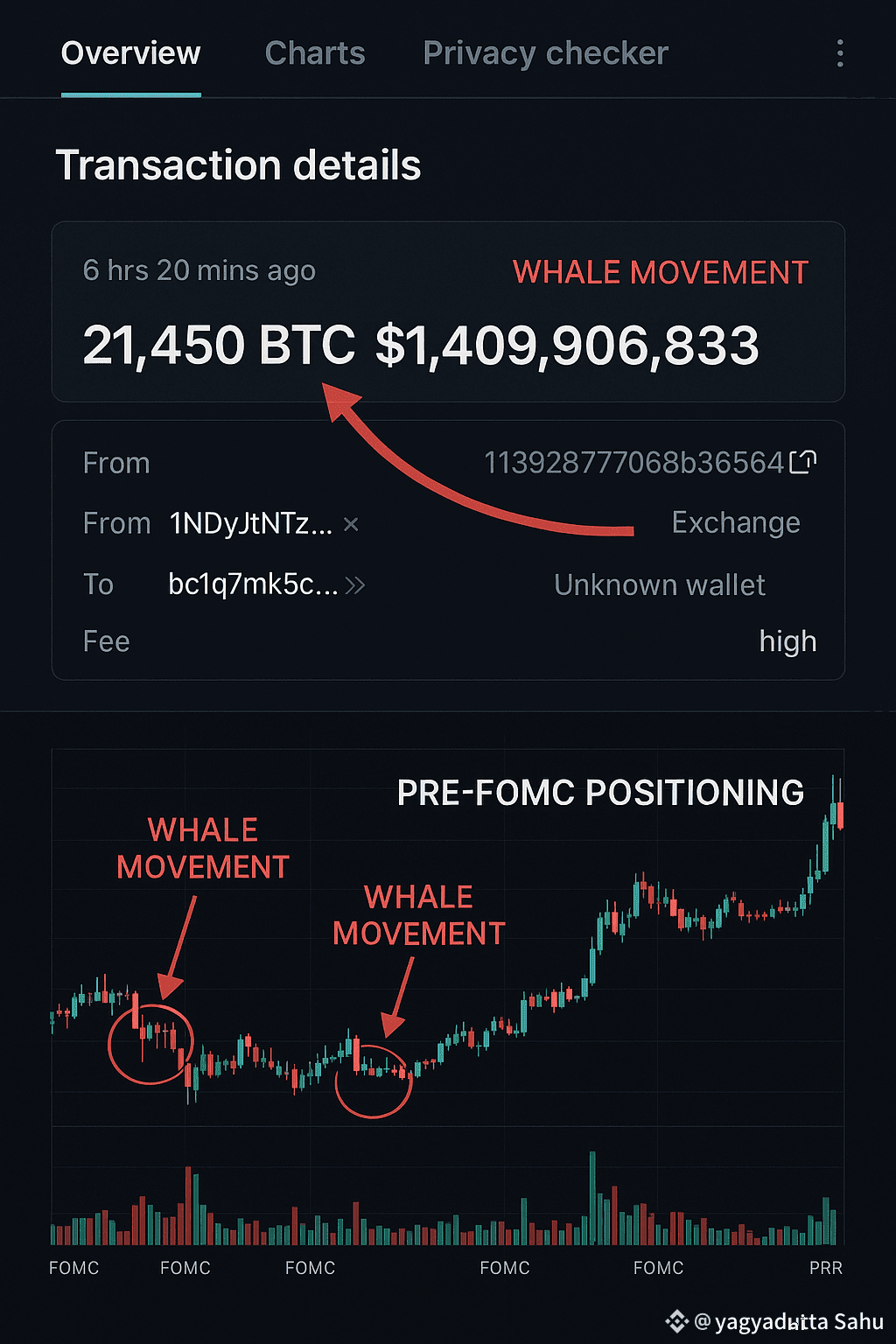
Task: Switch to the Charts tab
Action: point(315,53)
